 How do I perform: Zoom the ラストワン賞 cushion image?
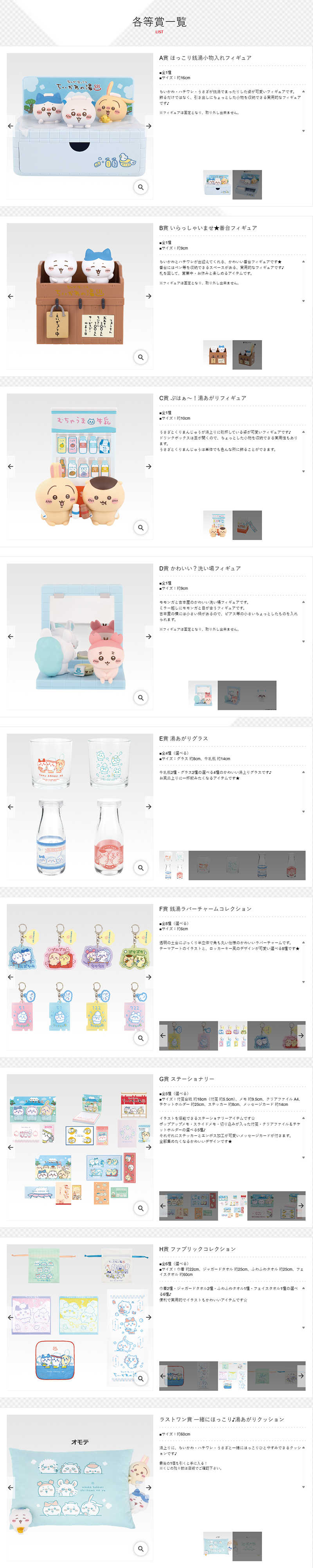(140, 1548)
